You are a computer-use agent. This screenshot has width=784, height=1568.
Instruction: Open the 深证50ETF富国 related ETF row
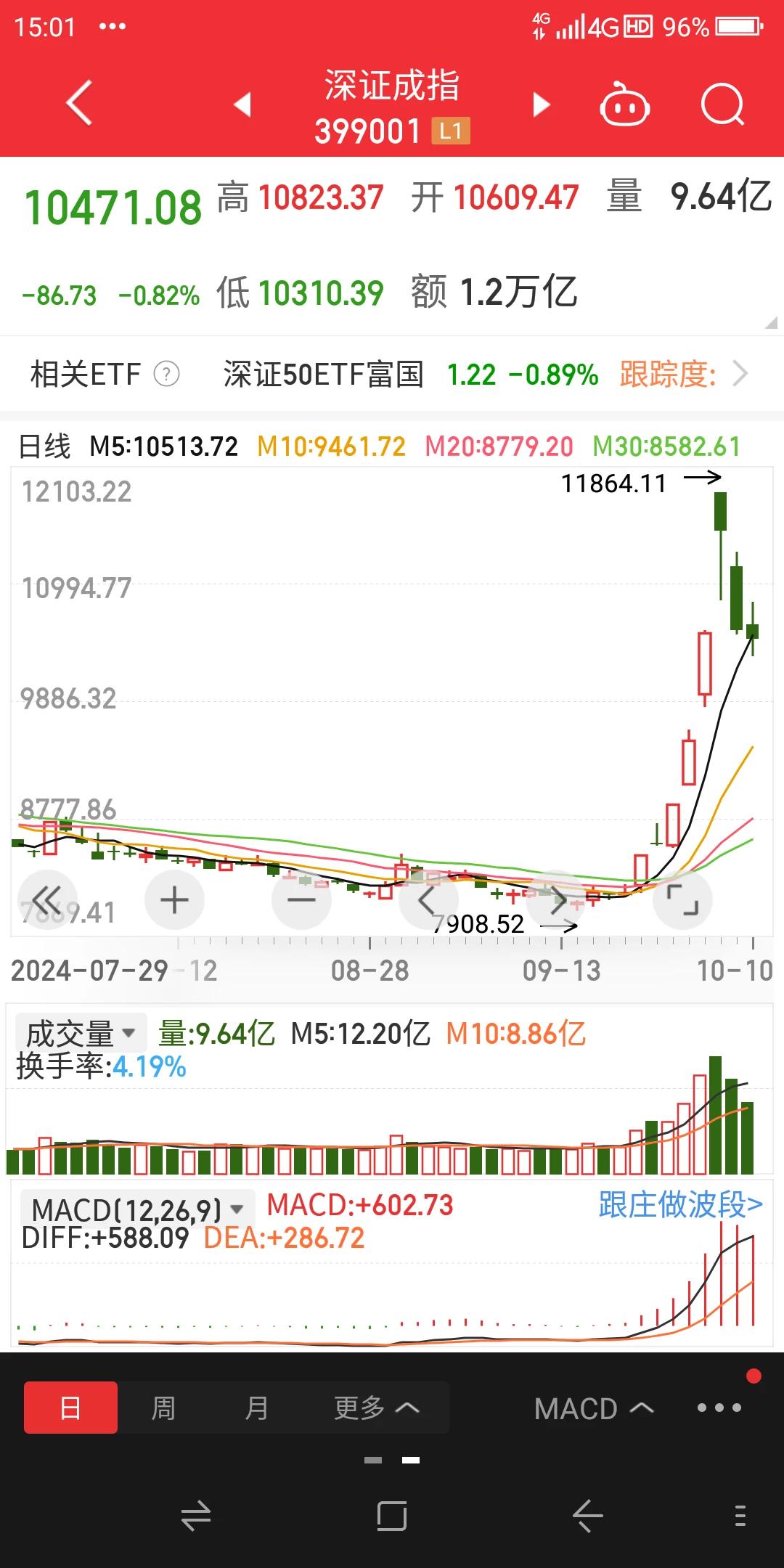[407, 375]
